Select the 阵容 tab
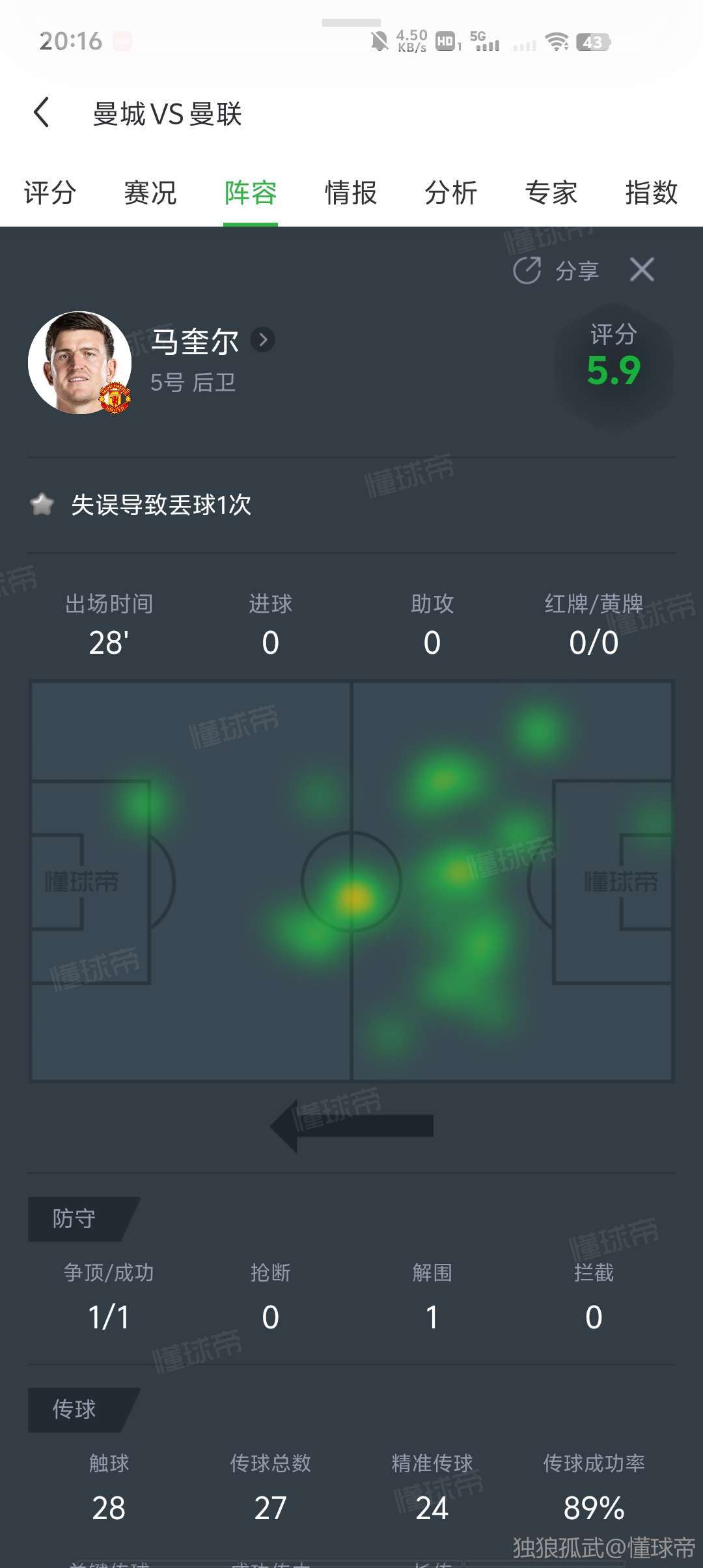This screenshot has width=703, height=1568. (x=251, y=193)
